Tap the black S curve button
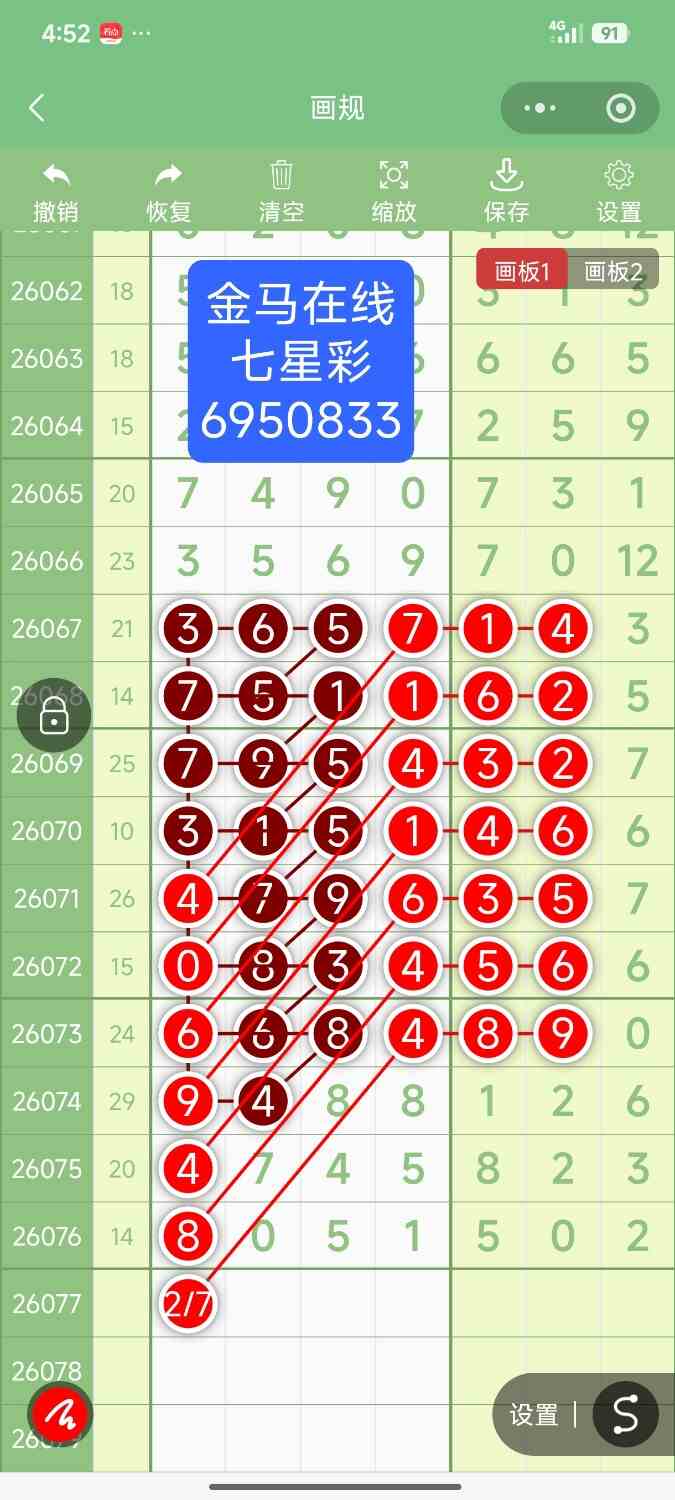The image size is (675, 1500). tap(625, 1414)
